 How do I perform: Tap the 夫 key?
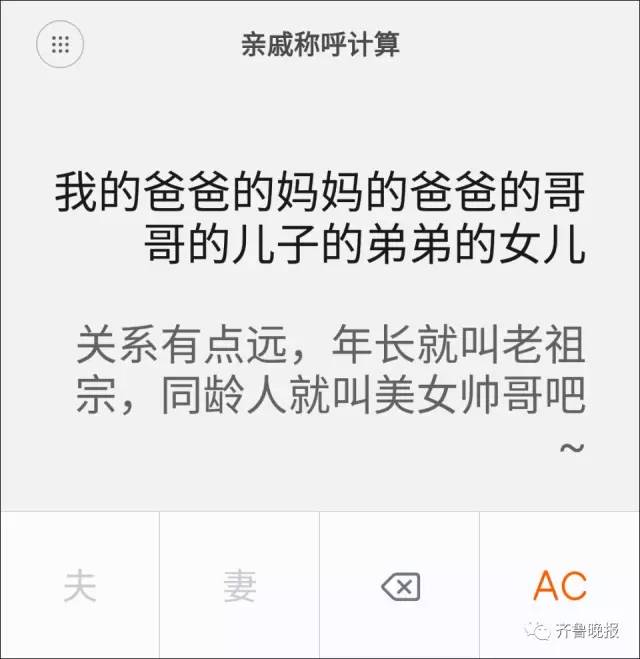tap(80, 586)
